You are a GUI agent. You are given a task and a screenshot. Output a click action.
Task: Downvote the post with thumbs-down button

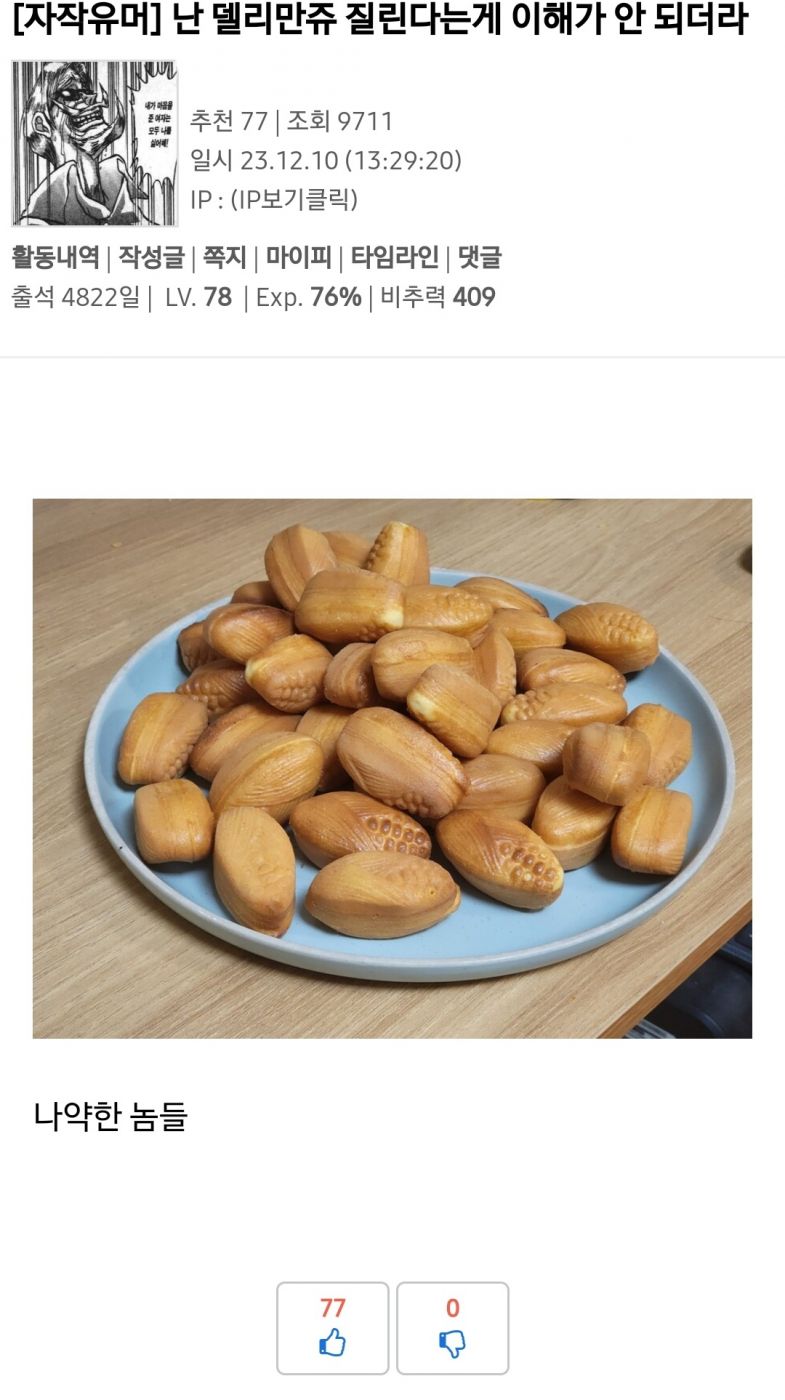pyautogui.click(x=452, y=1328)
